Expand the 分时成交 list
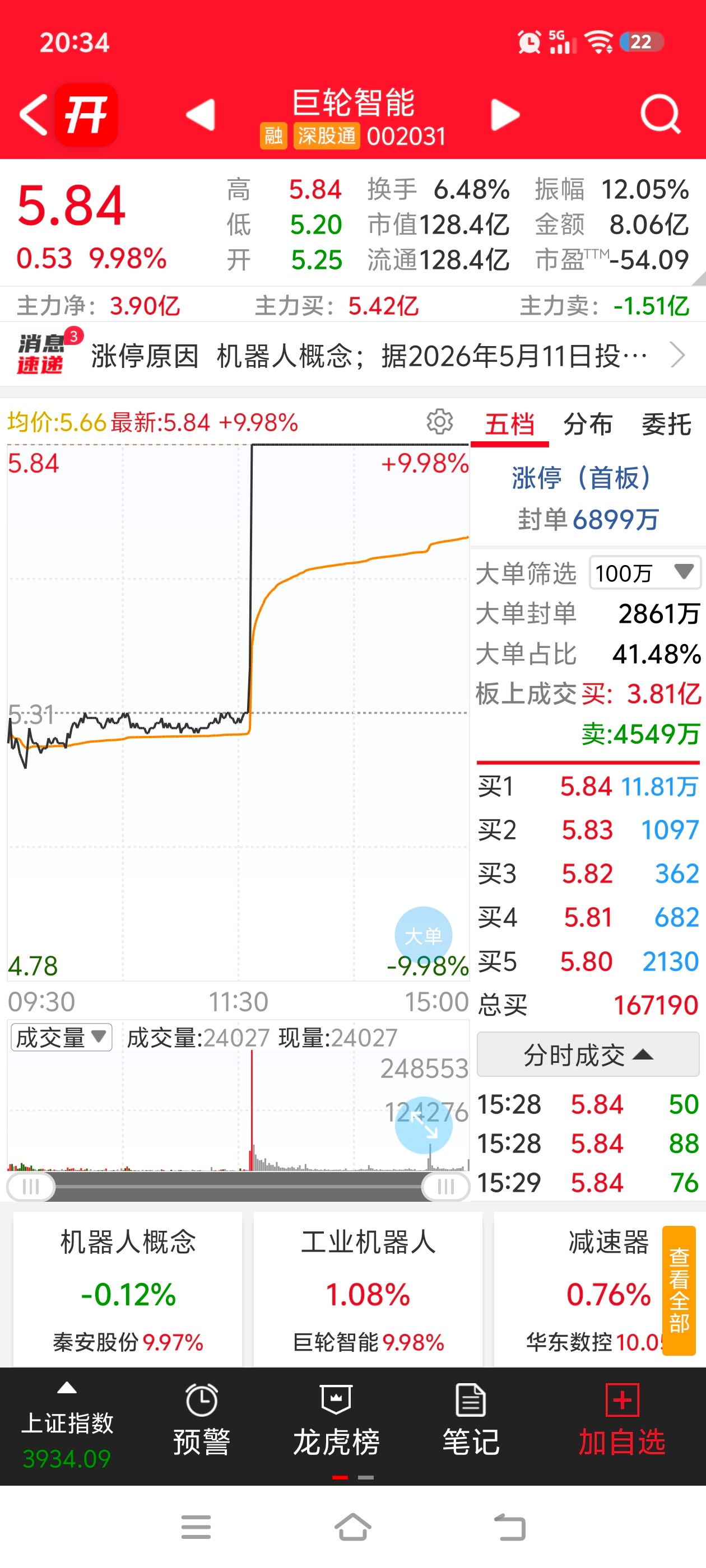 (588, 1054)
